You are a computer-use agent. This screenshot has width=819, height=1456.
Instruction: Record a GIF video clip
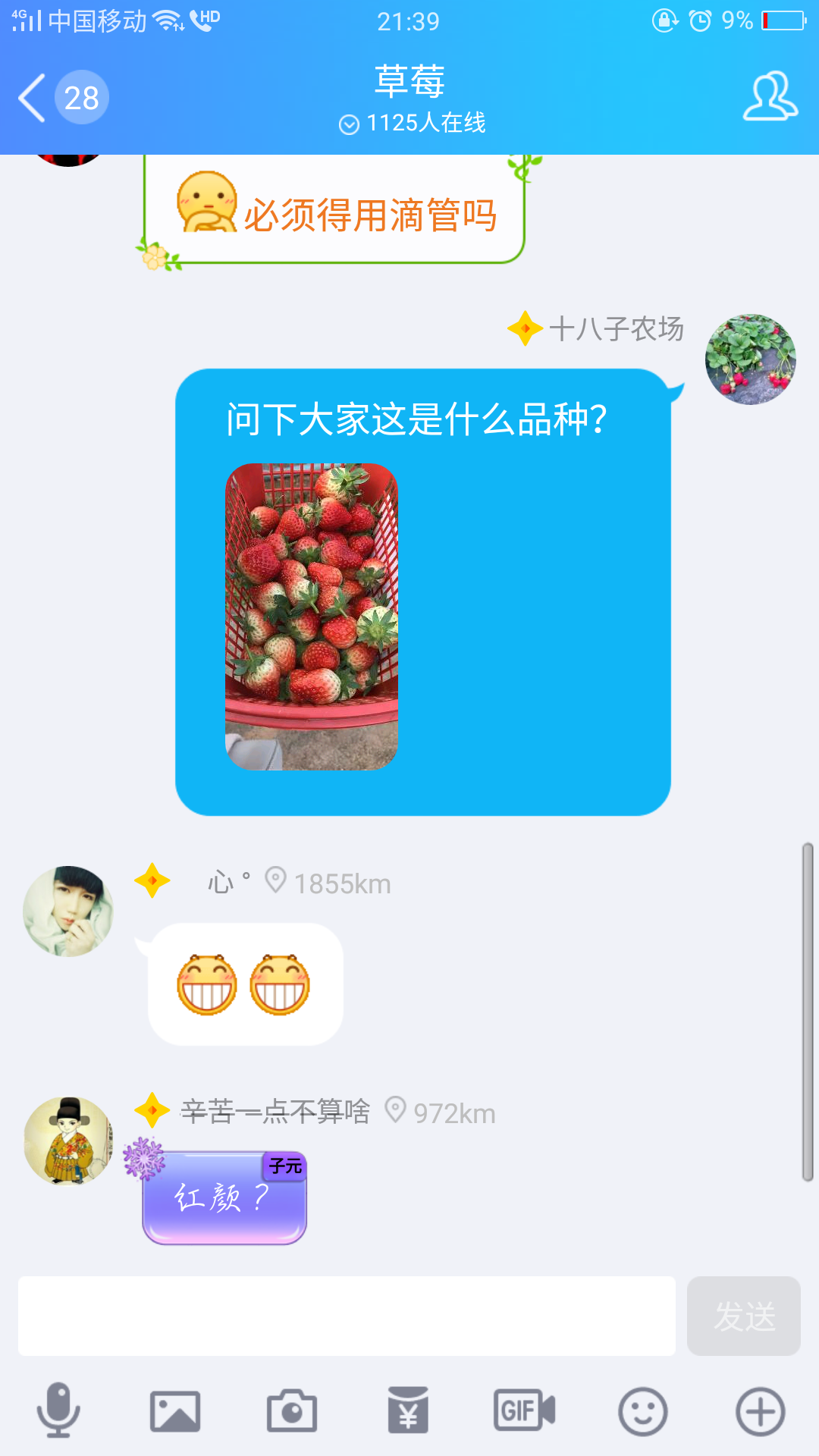[525, 1411]
